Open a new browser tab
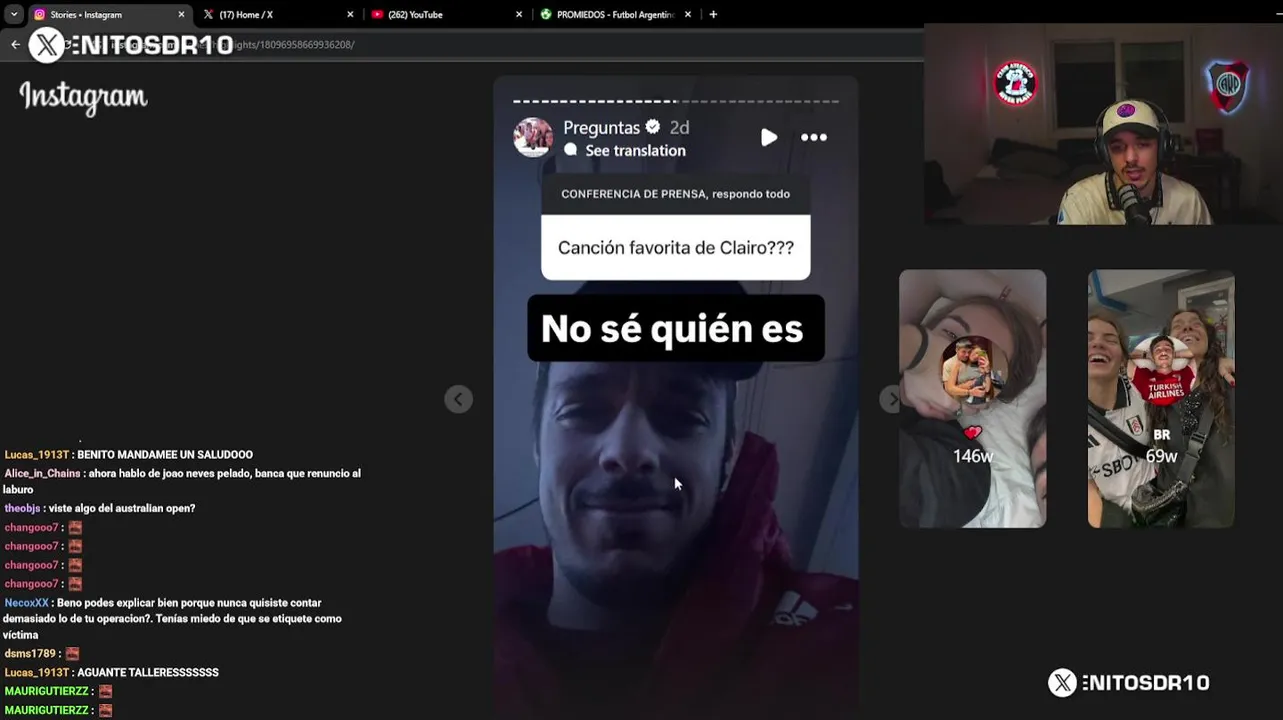The image size is (1283, 720). tap(713, 15)
